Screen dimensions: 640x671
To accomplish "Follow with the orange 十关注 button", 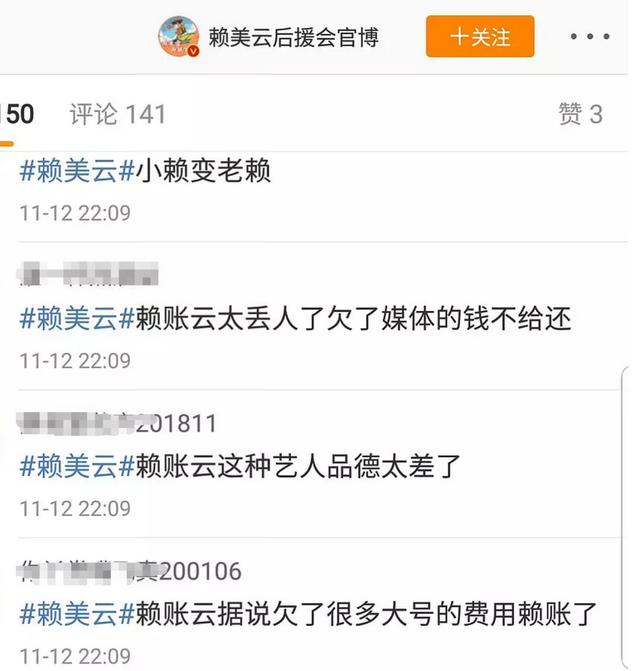I will (480, 37).
